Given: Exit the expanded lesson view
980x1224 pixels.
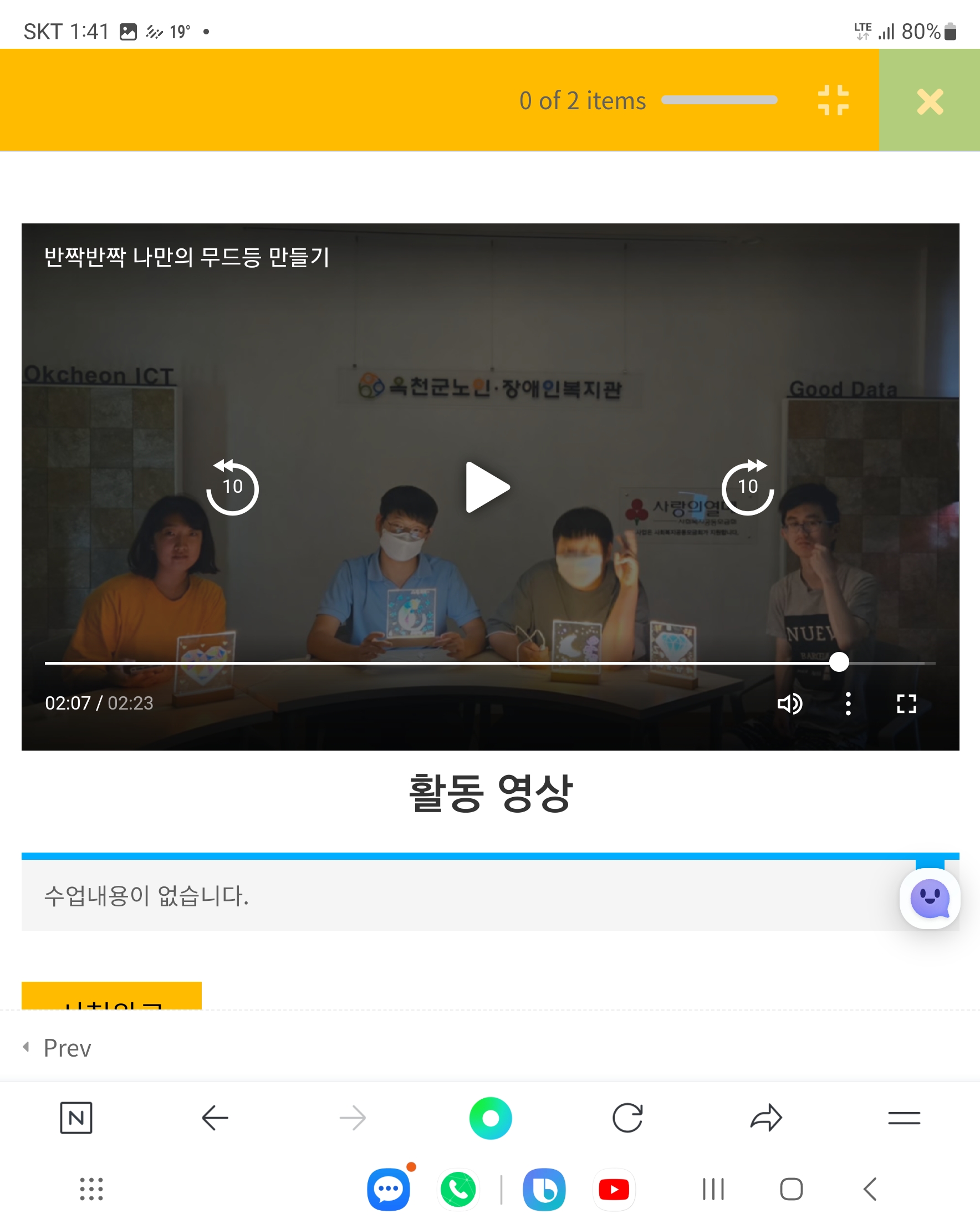Looking at the screenshot, I should click(833, 100).
